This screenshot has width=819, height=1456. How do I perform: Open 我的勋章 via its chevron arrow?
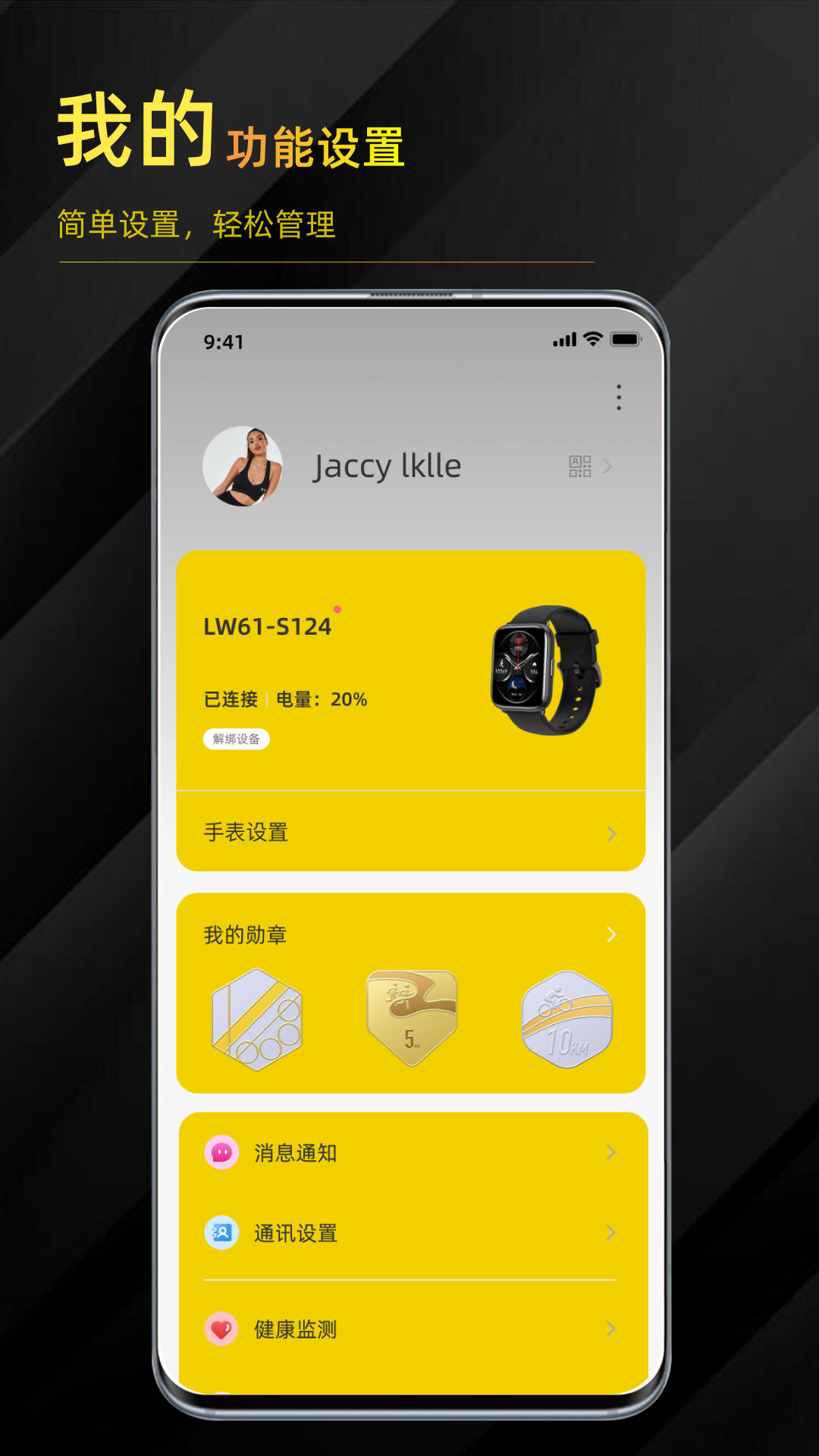point(611,935)
